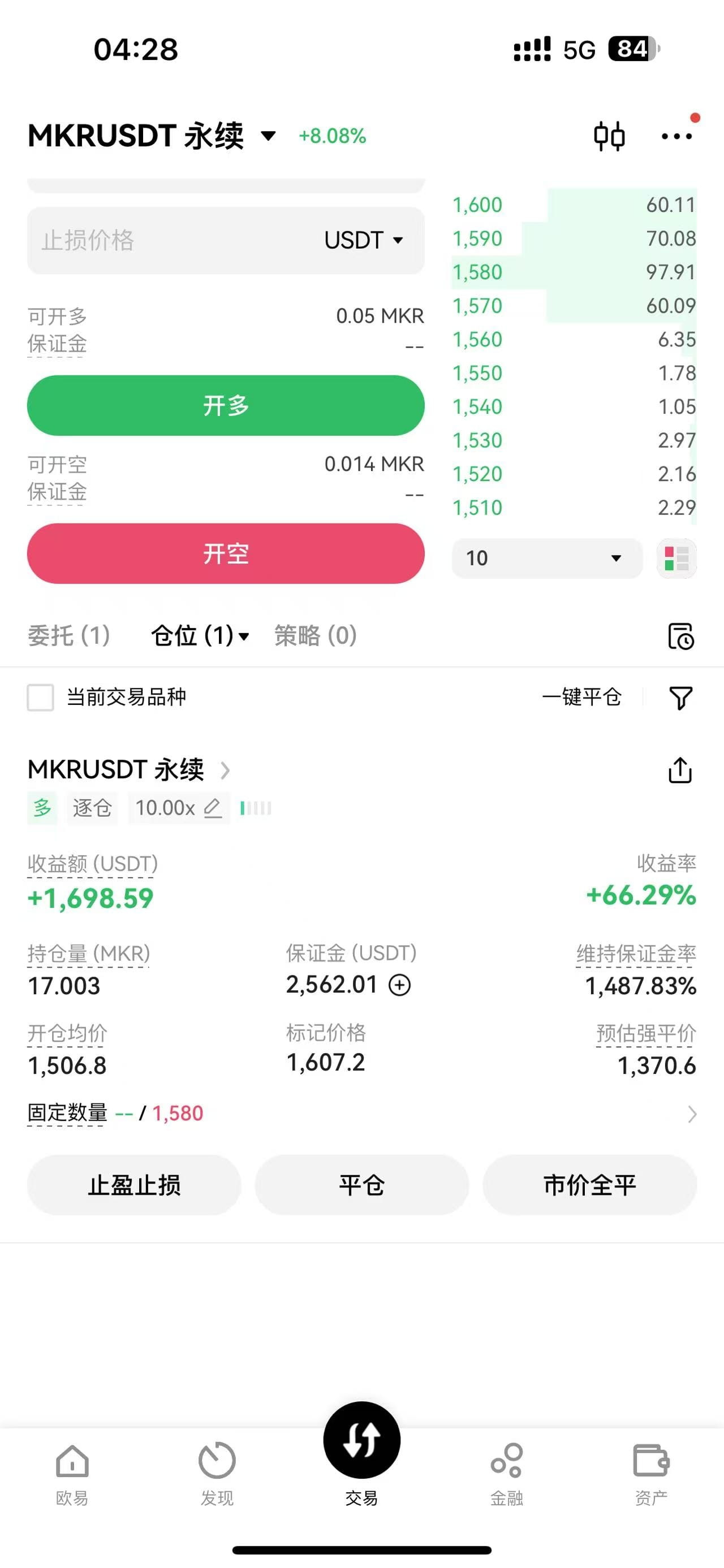Add margin with the plus icon
This screenshot has height=1568, width=724.
pyautogui.click(x=399, y=985)
